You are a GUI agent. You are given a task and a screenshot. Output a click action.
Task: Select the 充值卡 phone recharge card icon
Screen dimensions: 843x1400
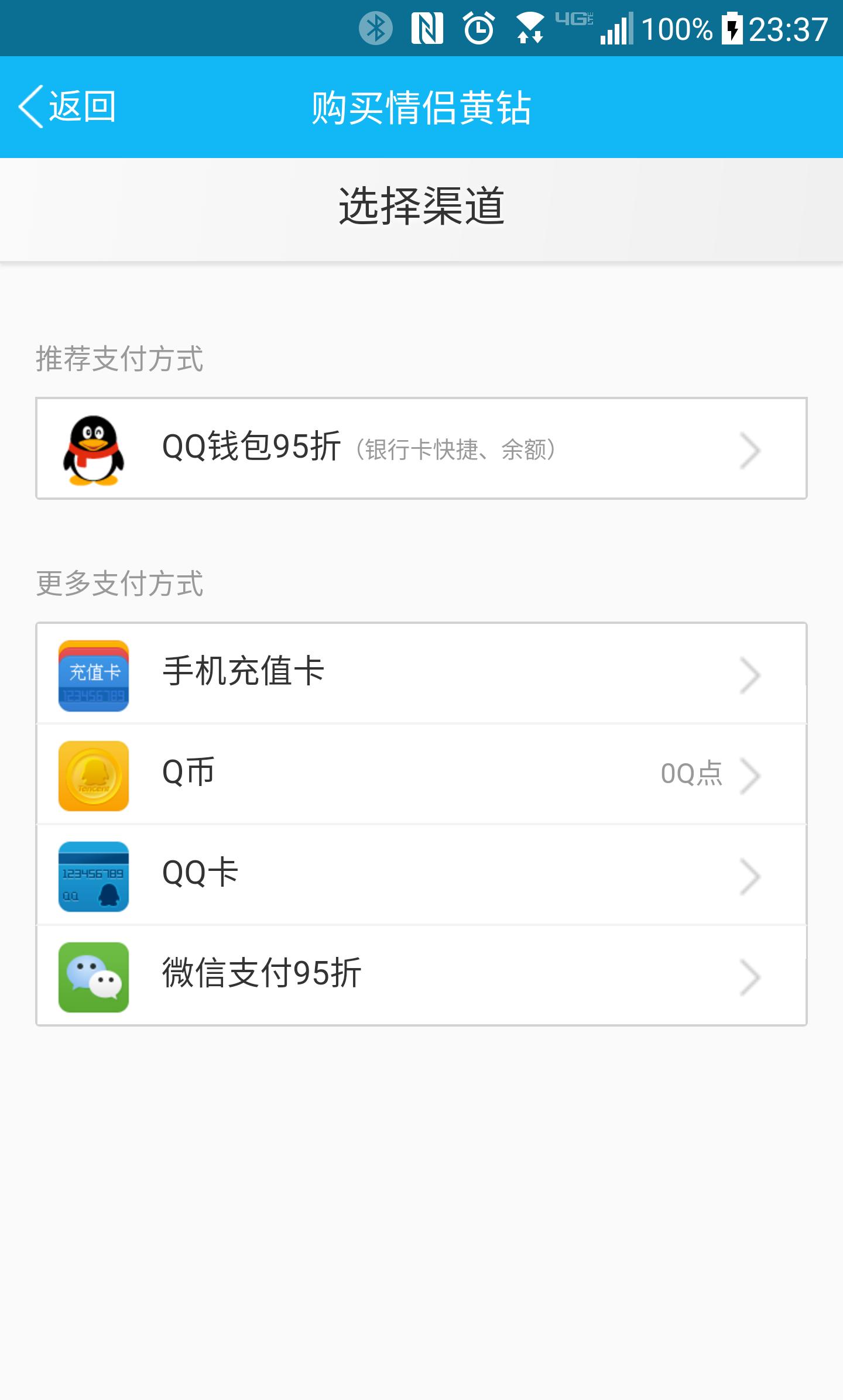pos(92,673)
